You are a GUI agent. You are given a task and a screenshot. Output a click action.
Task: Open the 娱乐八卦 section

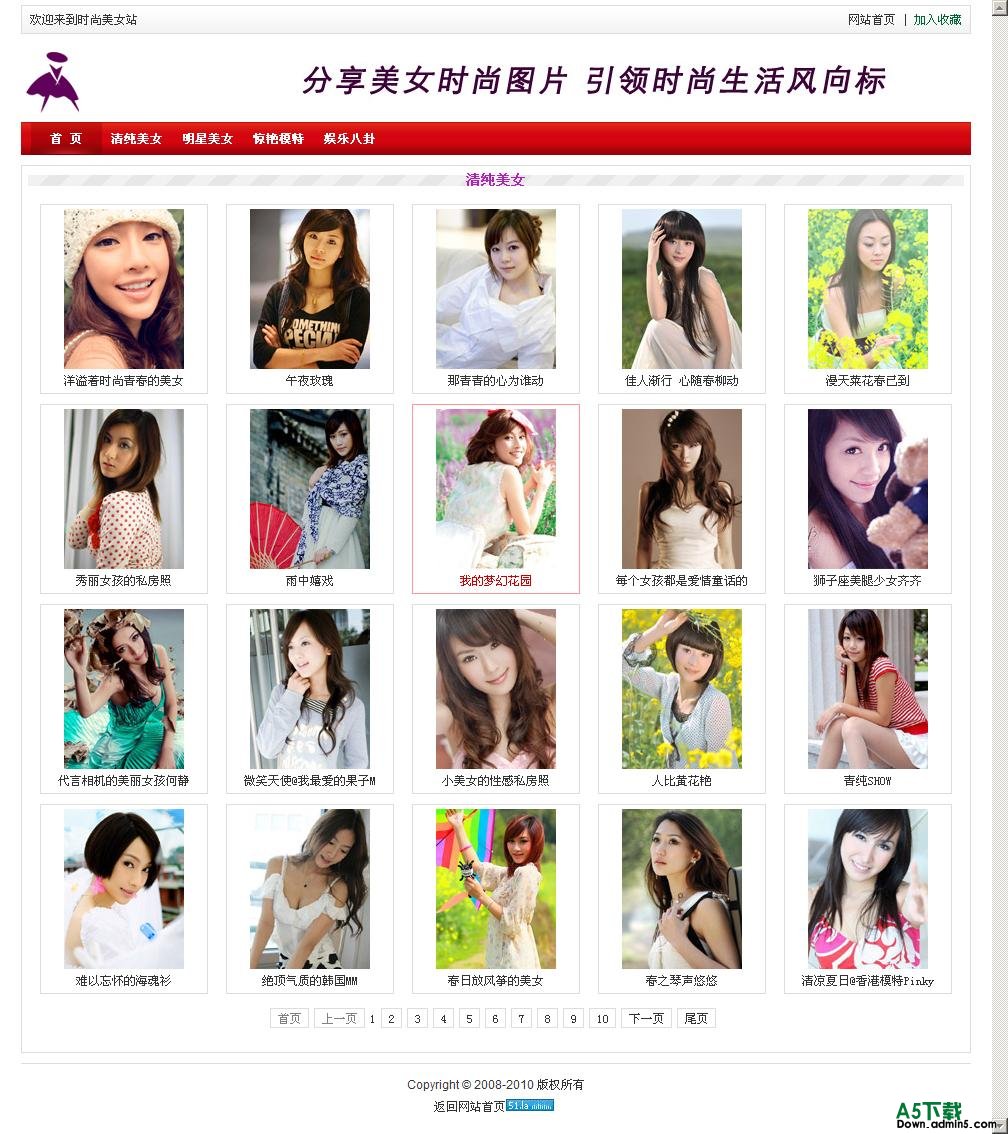point(349,139)
